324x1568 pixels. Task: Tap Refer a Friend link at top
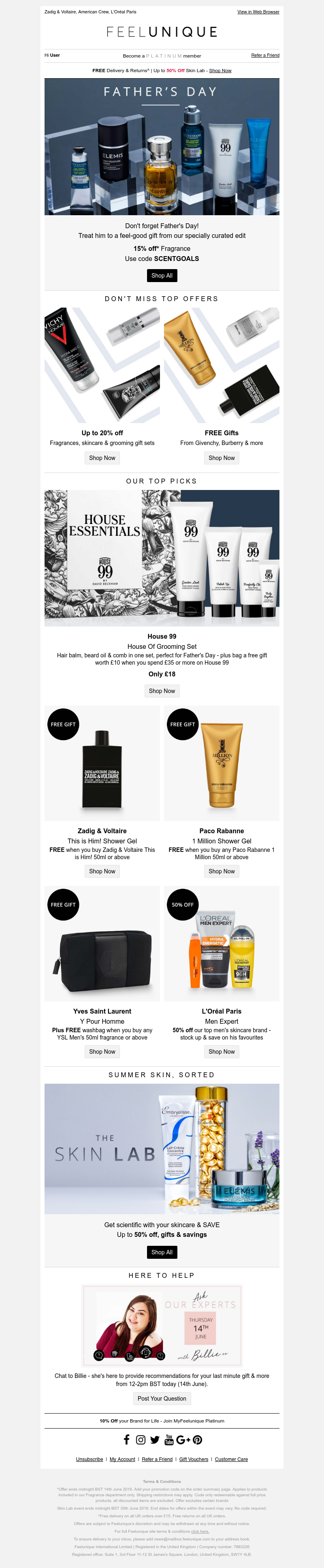click(265, 56)
